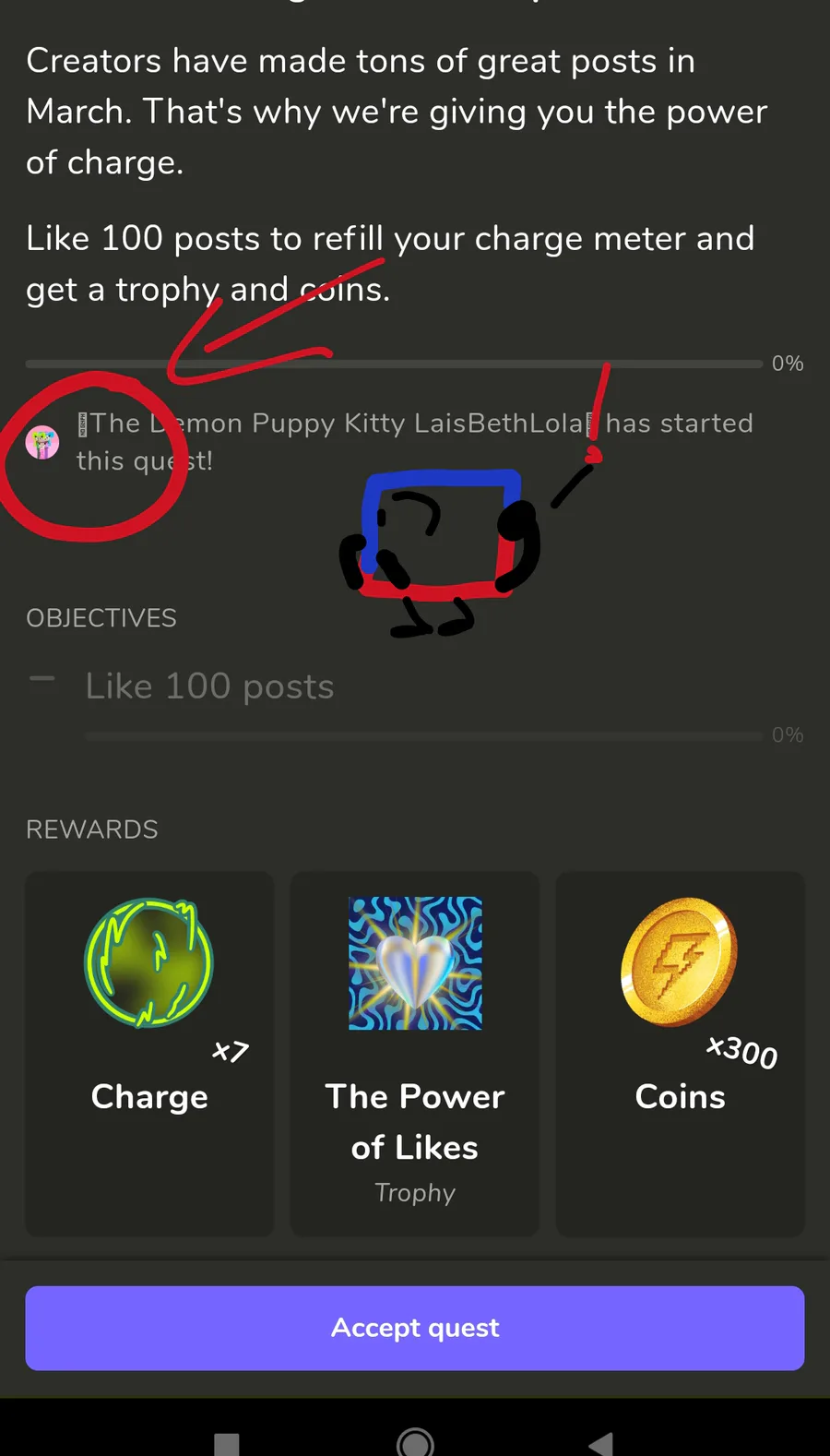Go back with the system back button
The image size is (830, 1456).
[x=601, y=1443]
